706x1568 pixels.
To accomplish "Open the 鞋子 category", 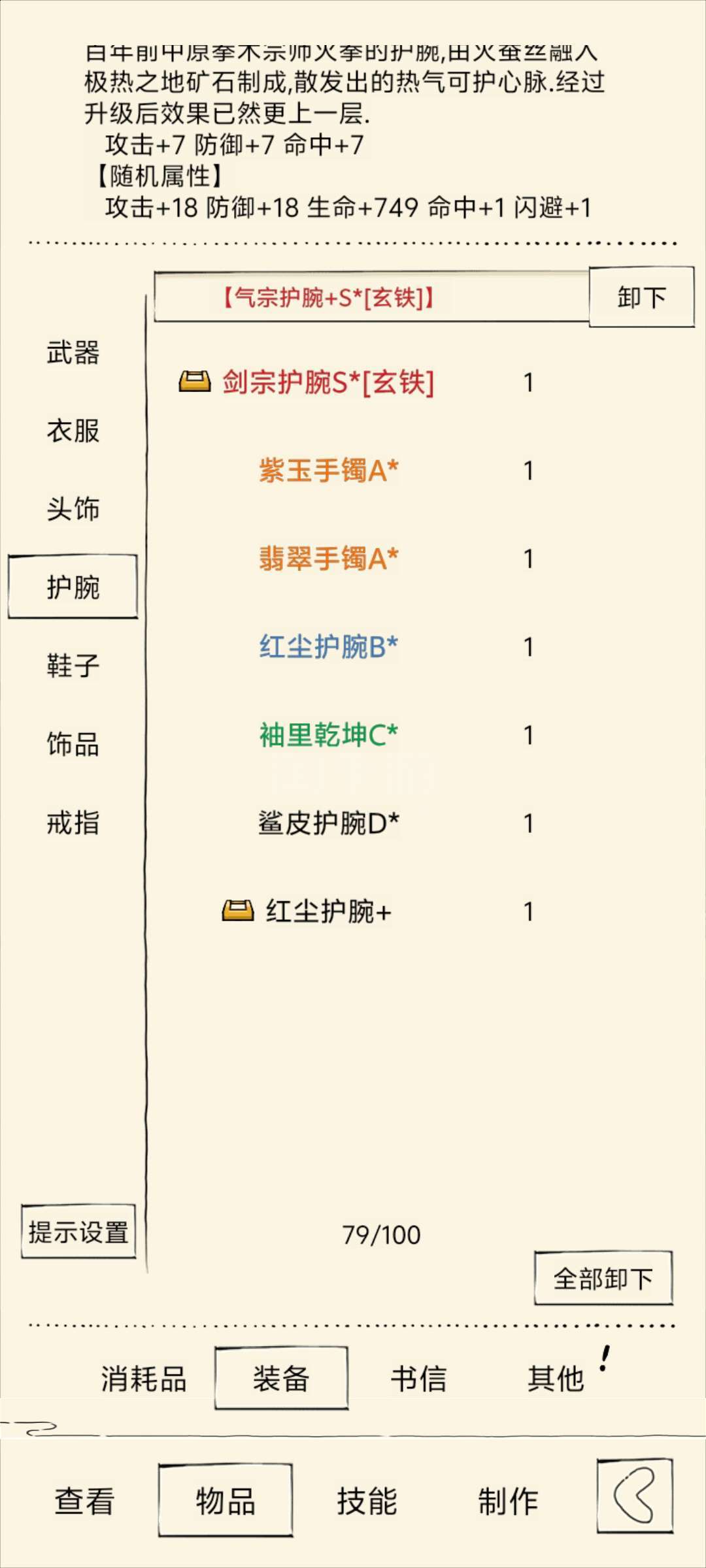I will 73,666.
